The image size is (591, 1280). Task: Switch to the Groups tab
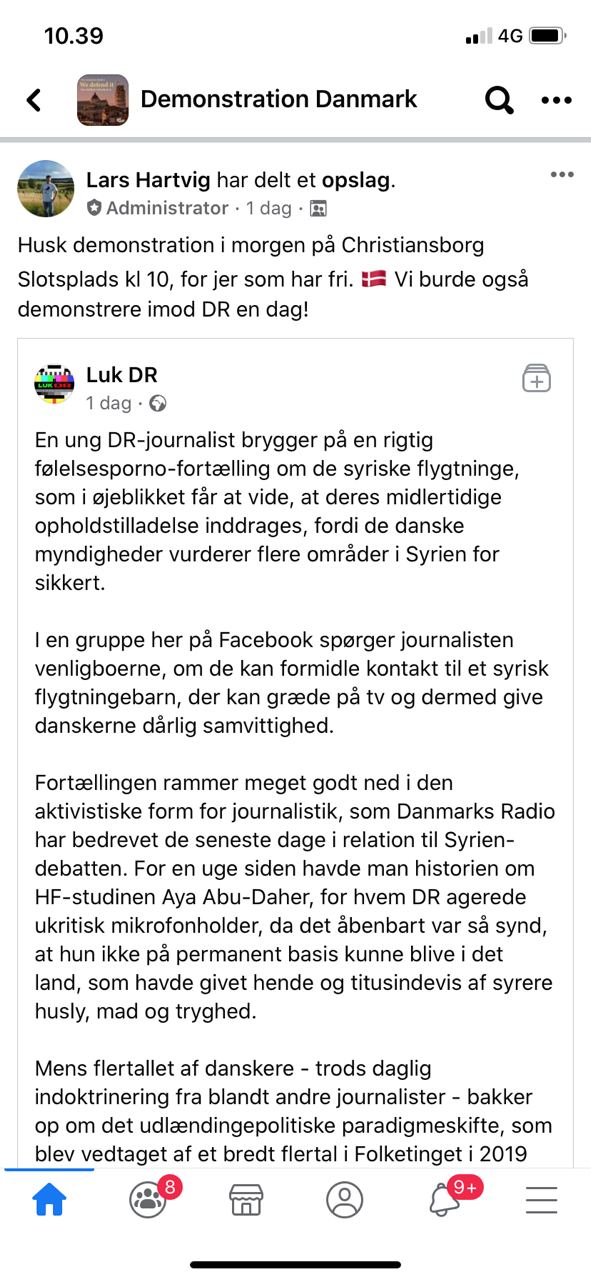(x=149, y=1198)
